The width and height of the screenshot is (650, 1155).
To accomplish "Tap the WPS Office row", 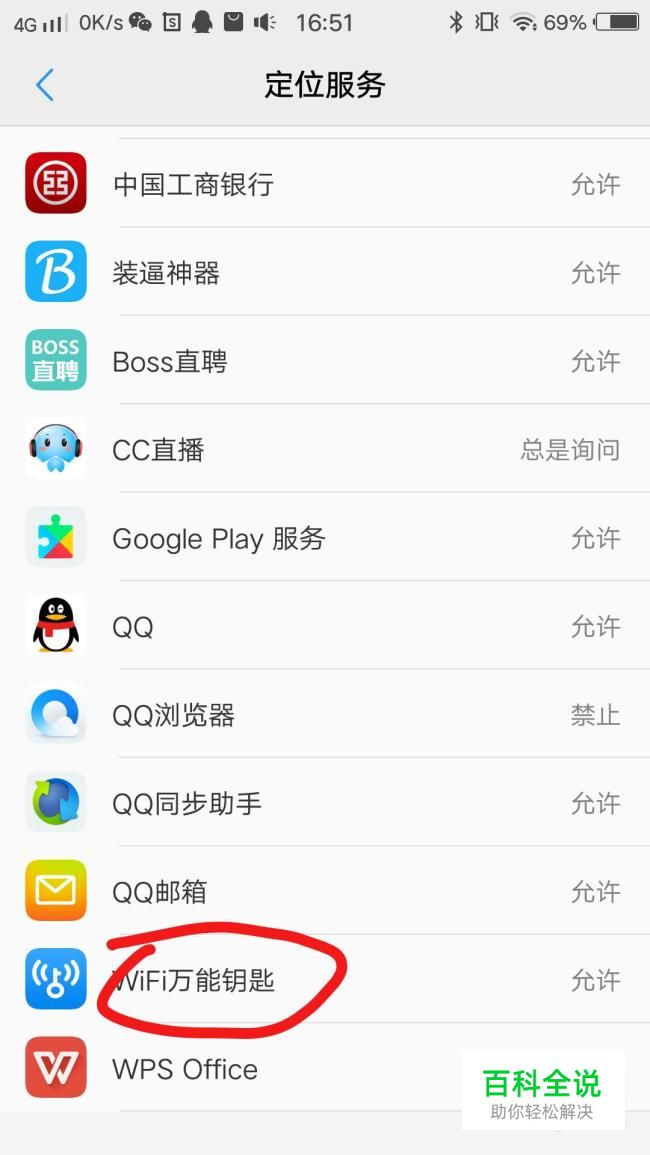I will point(280,1069).
